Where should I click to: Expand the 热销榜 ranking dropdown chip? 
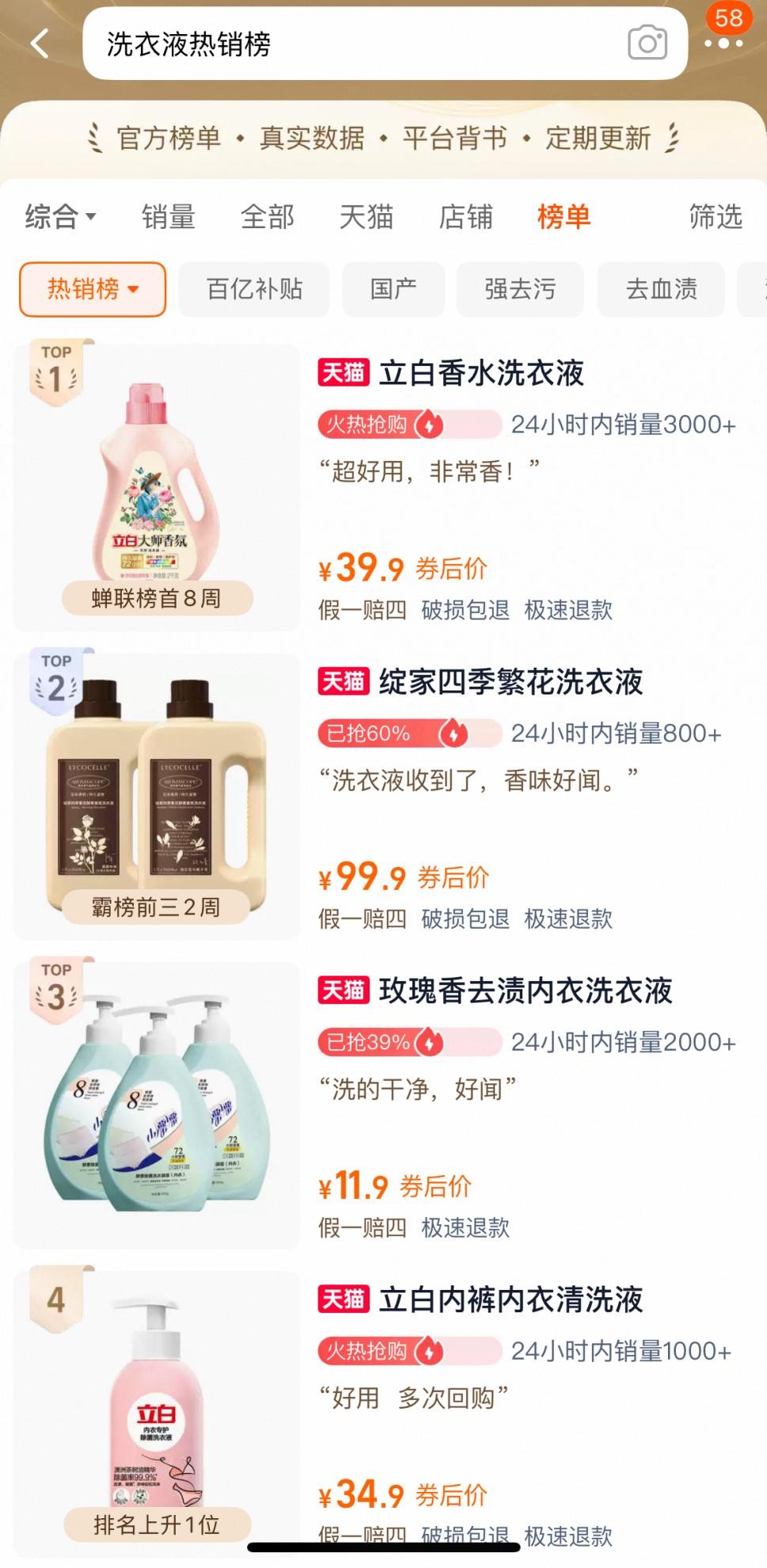point(93,289)
